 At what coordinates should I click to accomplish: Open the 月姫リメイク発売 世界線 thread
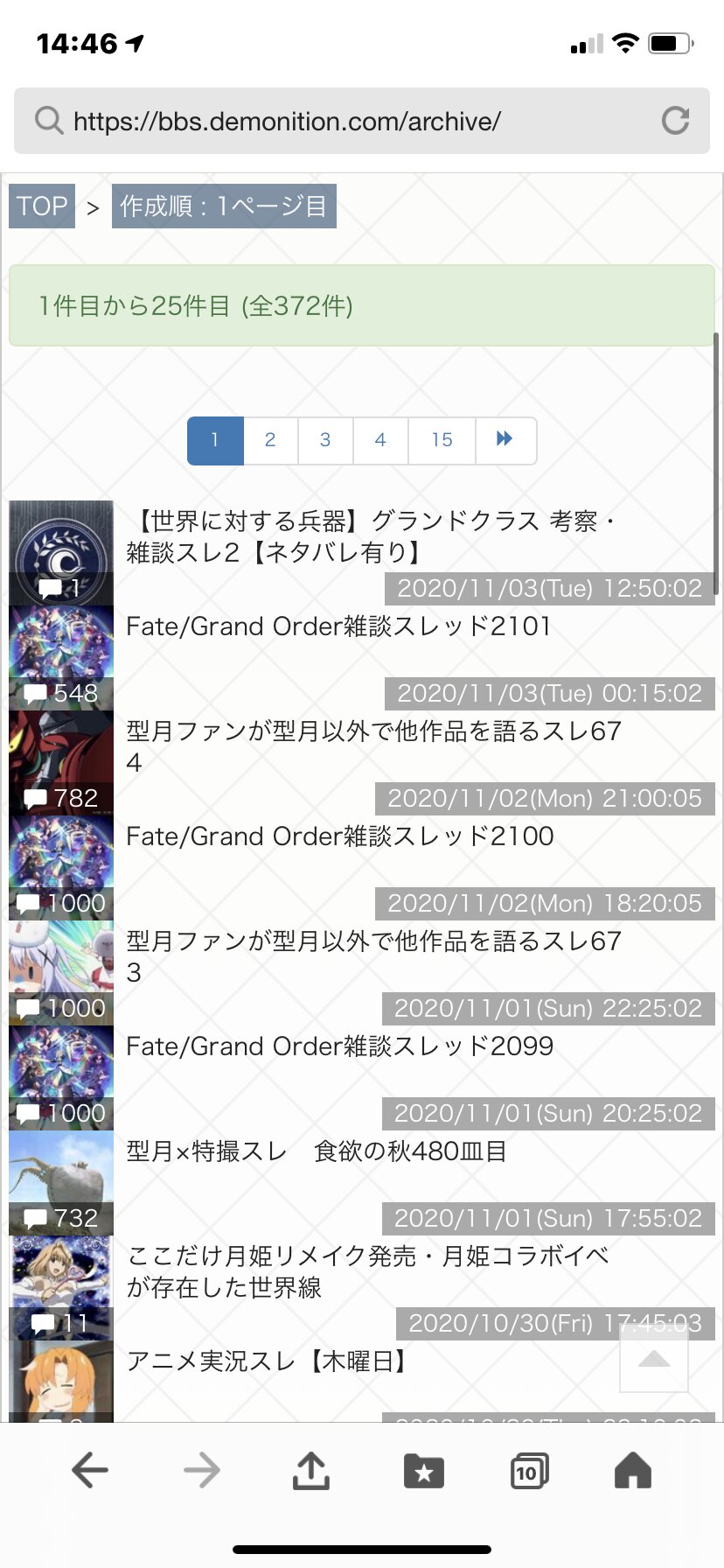coord(367,1271)
